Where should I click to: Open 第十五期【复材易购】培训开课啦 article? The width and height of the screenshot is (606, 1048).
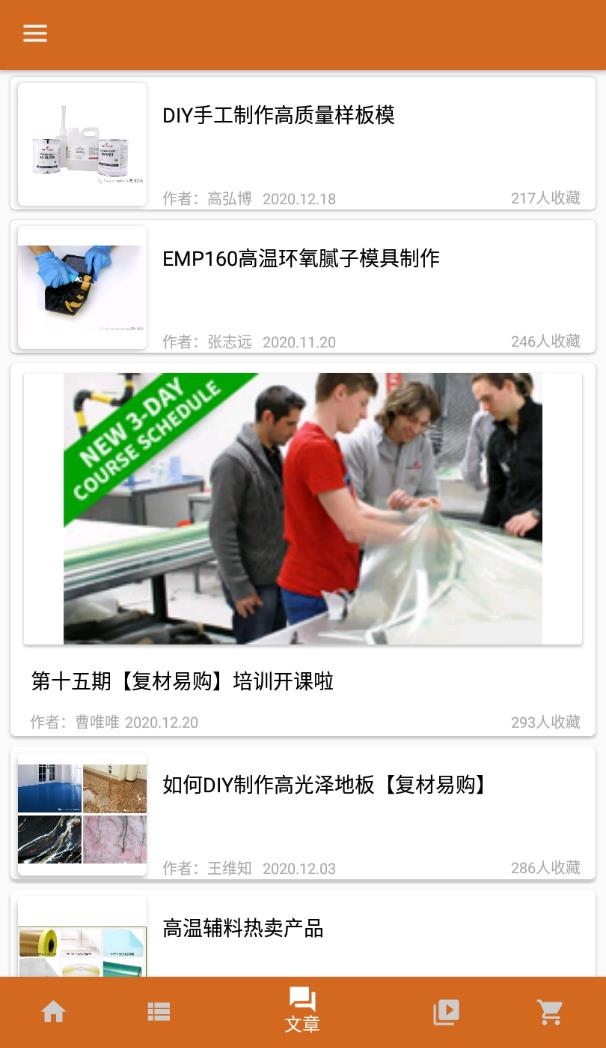(x=183, y=682)
